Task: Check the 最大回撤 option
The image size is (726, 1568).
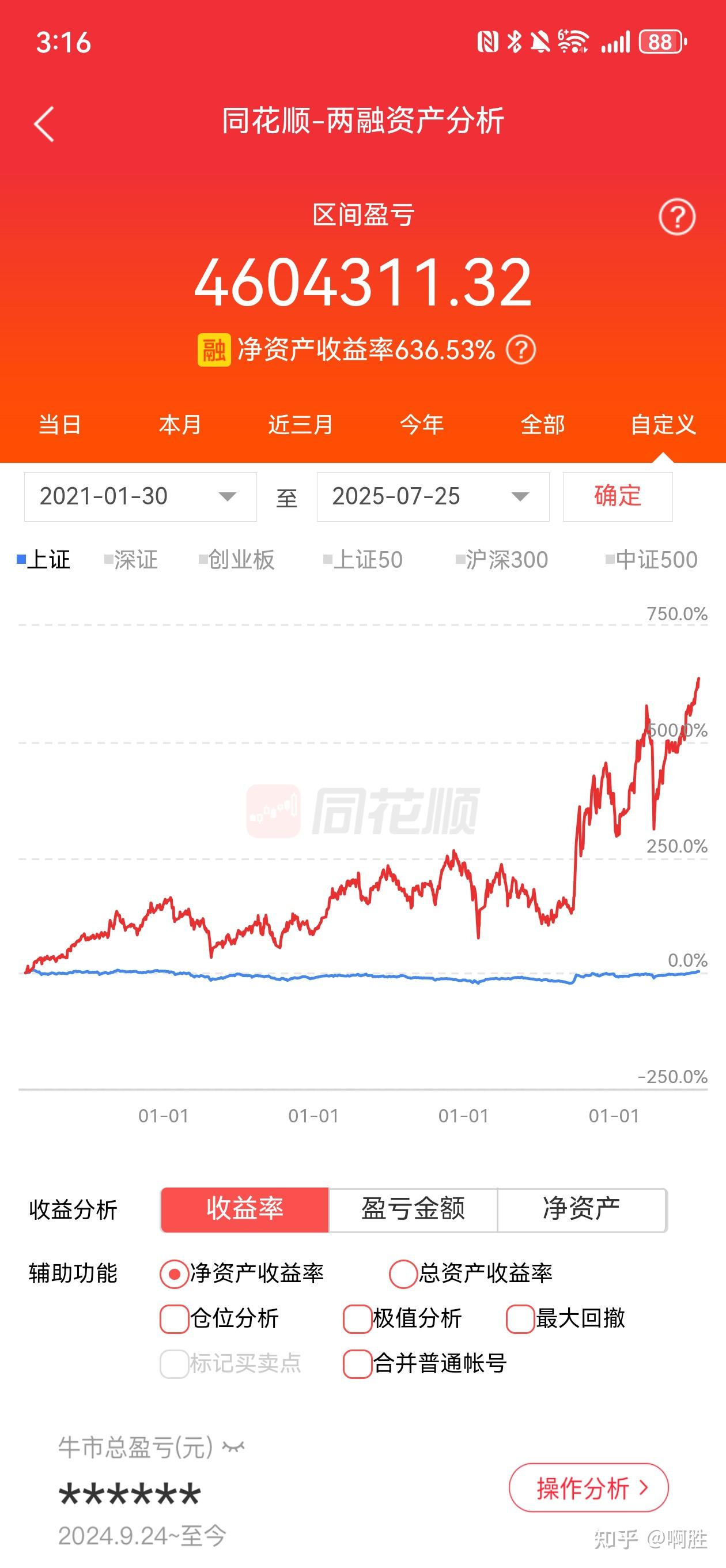Action: point(520,1318)
